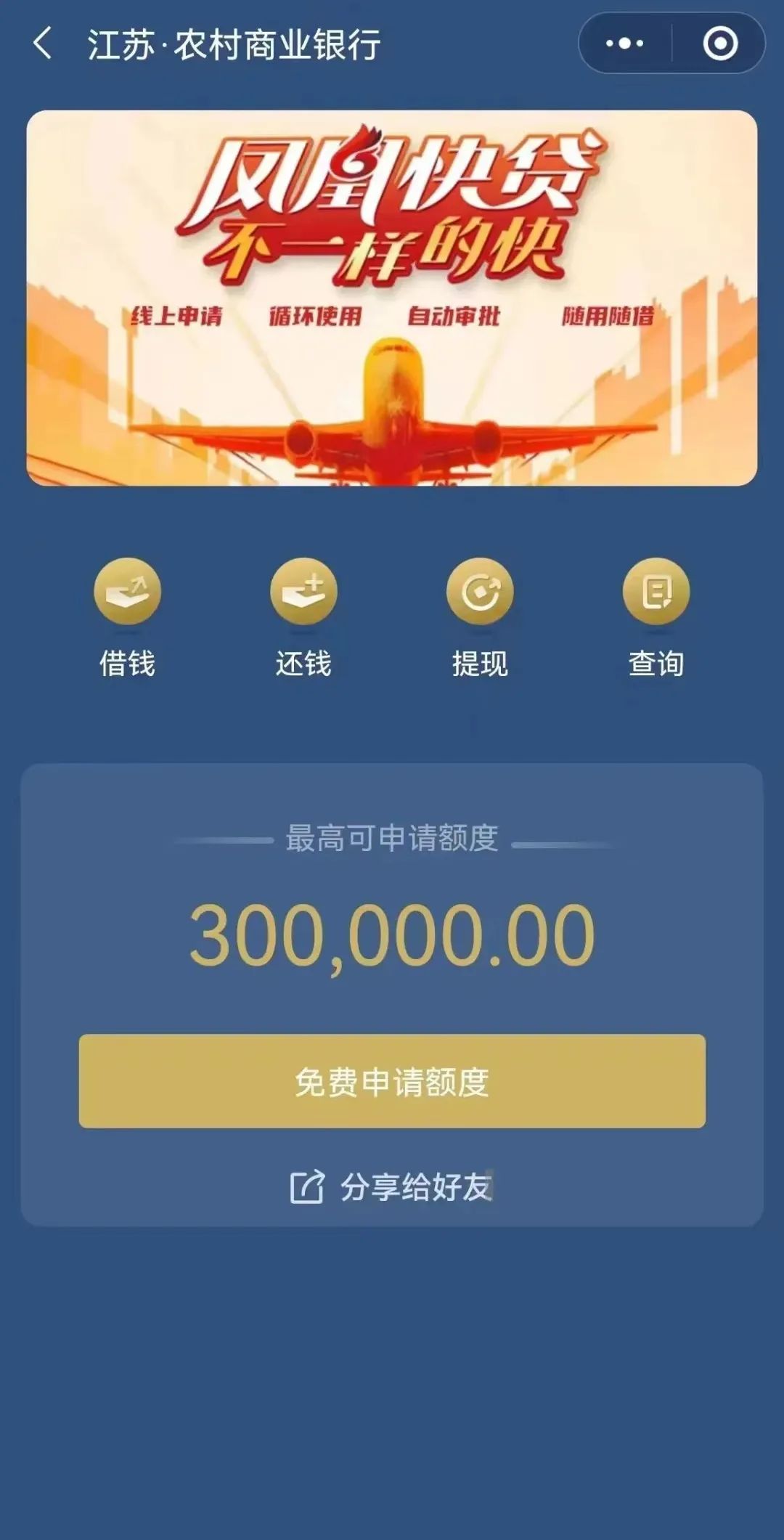The width and height of the screenshot is (784, 1540).
Task: Share via 分享给好友
Action: pyautogui.click(x=392, y=1187)
